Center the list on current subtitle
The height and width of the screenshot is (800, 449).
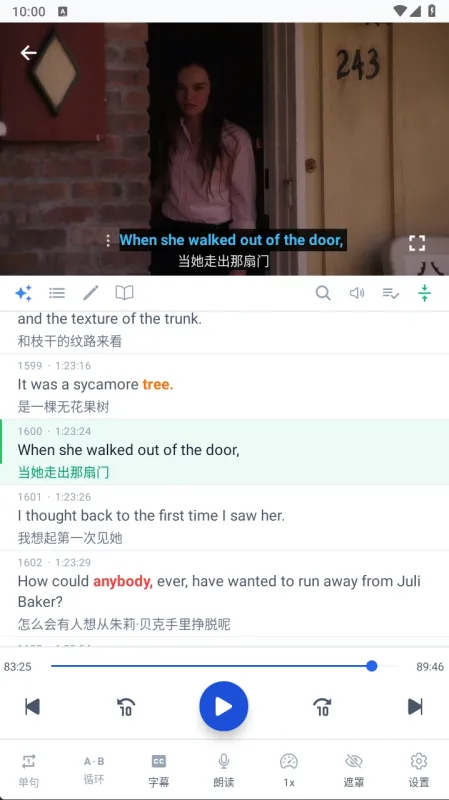pos(424,293)
